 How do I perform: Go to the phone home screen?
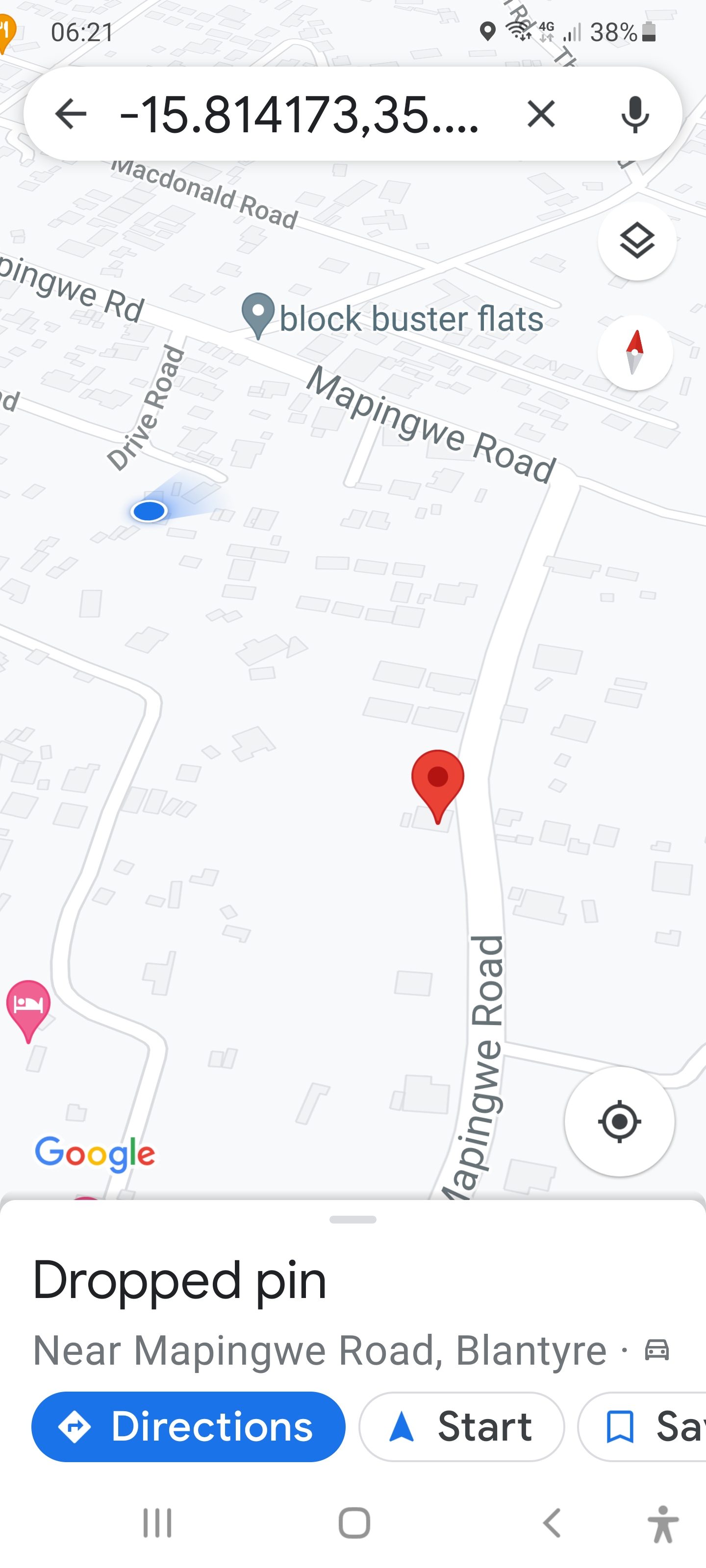[354, 1523]
